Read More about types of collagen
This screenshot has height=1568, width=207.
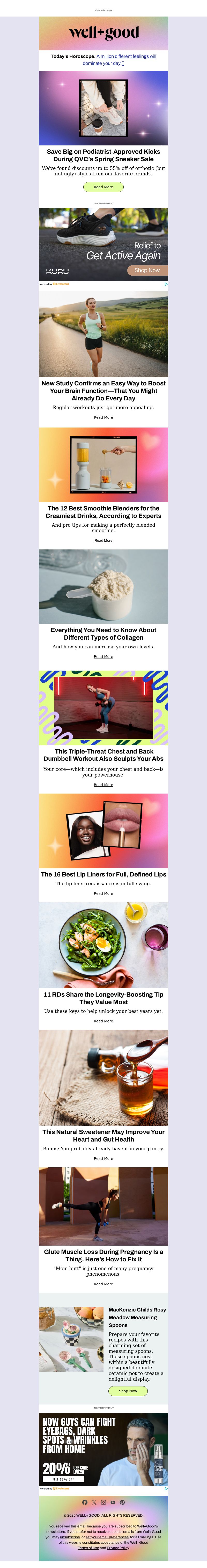pos(103,657)
